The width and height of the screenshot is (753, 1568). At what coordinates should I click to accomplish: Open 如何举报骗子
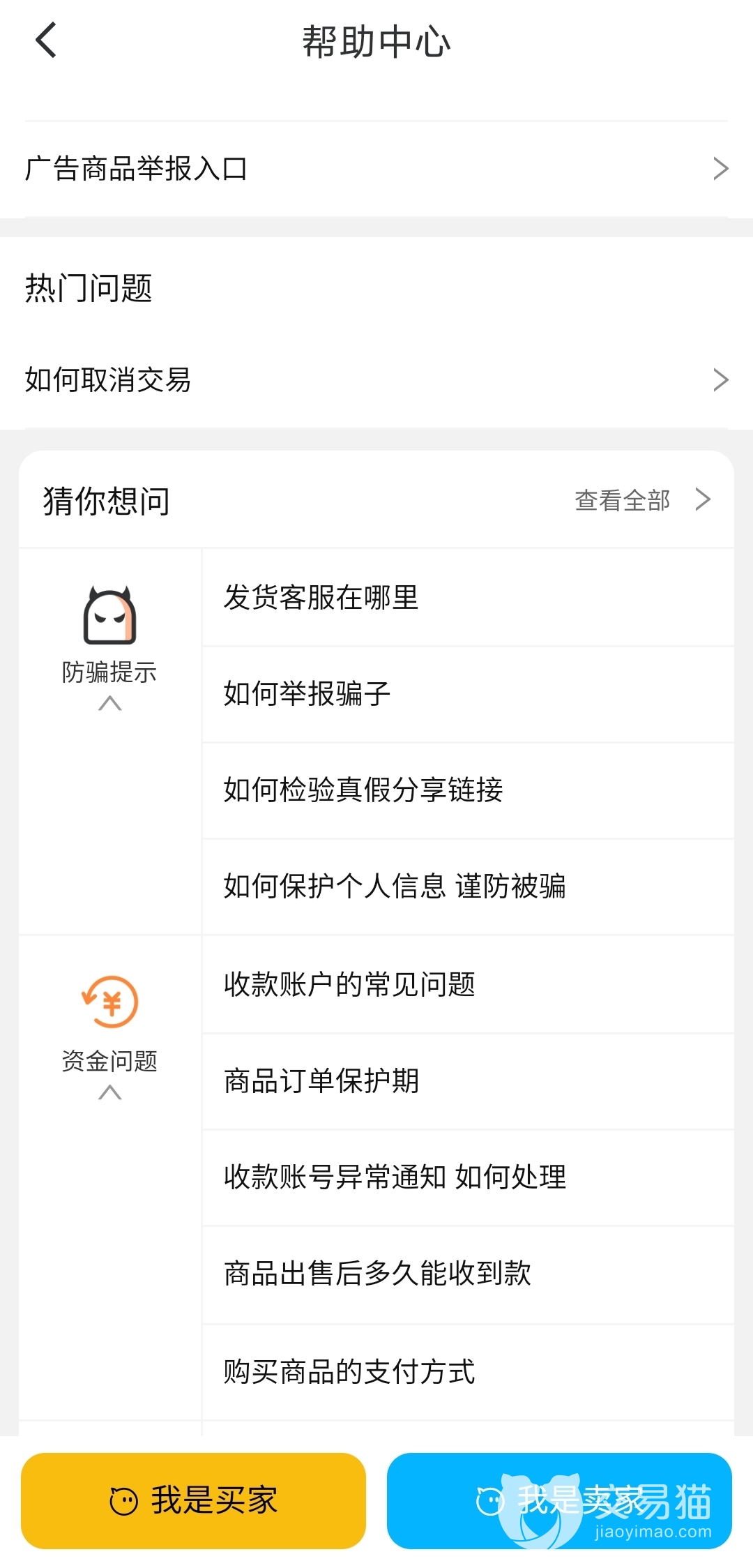467,694
